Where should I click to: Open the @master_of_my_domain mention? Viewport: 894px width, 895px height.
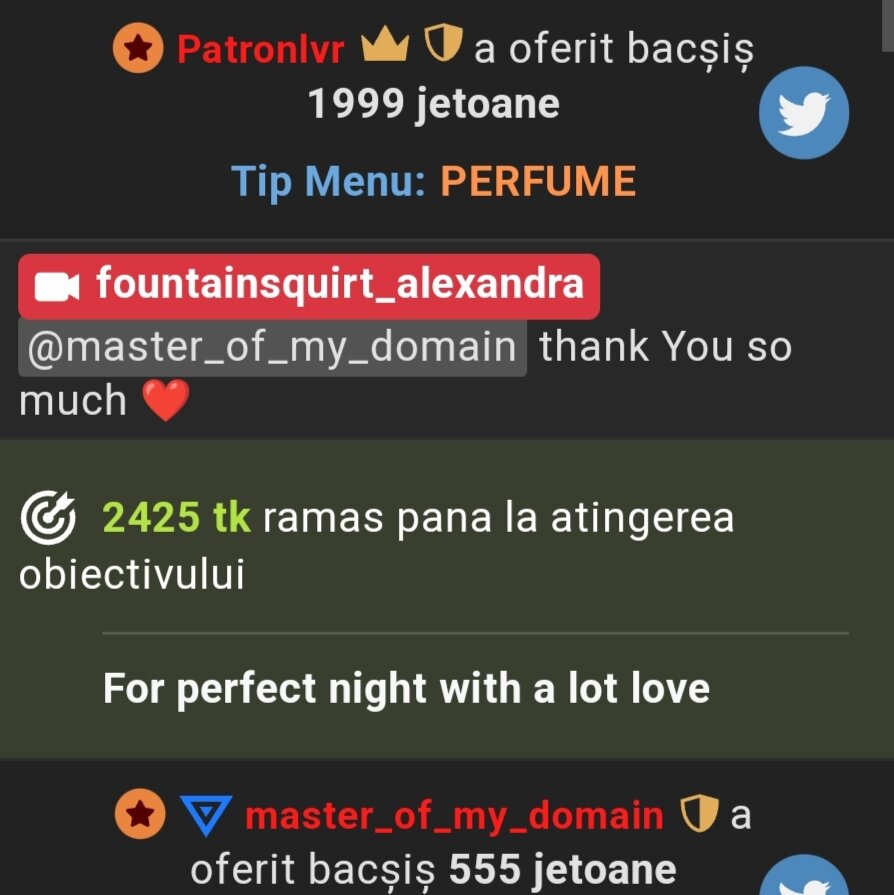click(x=272, y=347)
